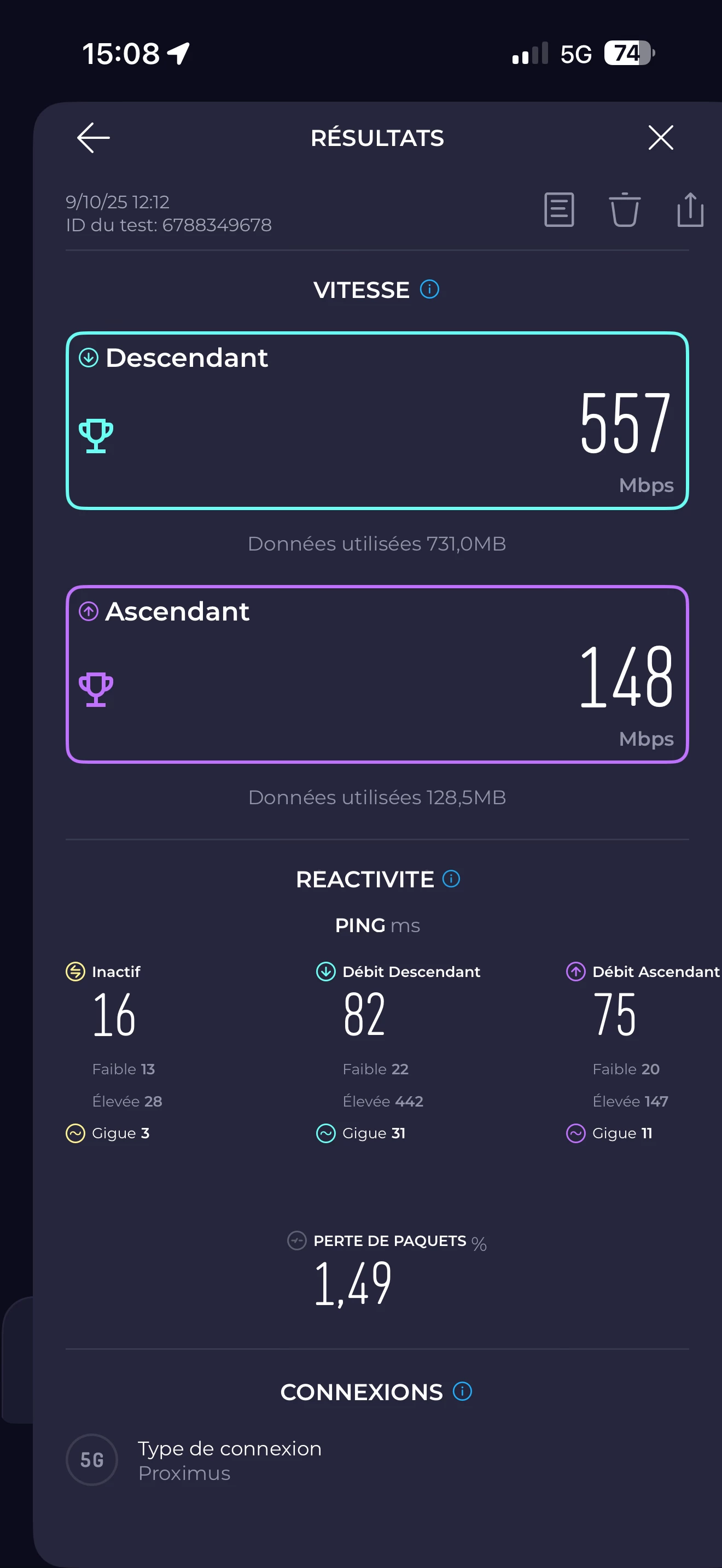722x1568 pixels.
Task: Delete this test result
Action: 624,210
